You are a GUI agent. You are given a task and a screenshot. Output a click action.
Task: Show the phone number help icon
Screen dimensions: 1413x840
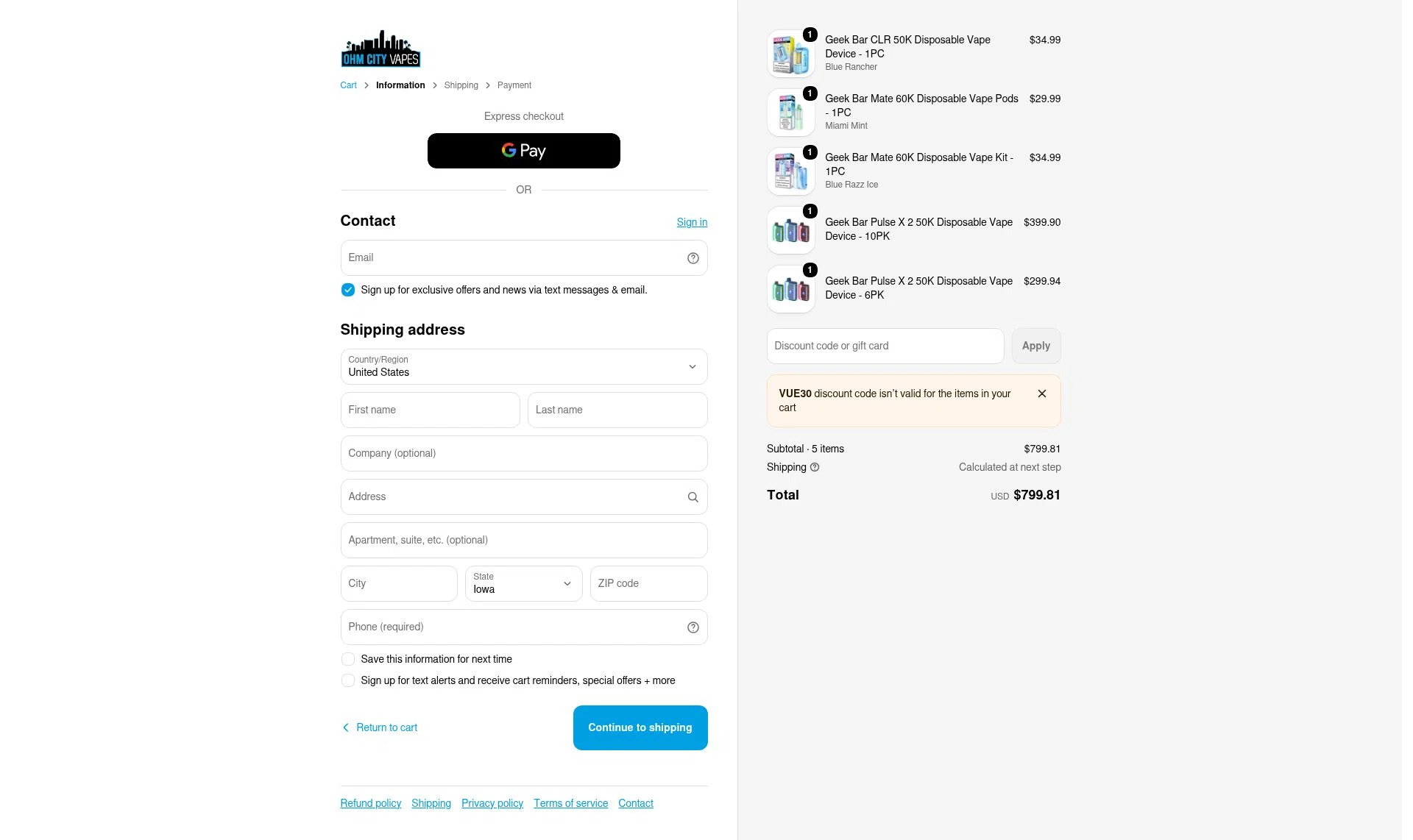693,627
